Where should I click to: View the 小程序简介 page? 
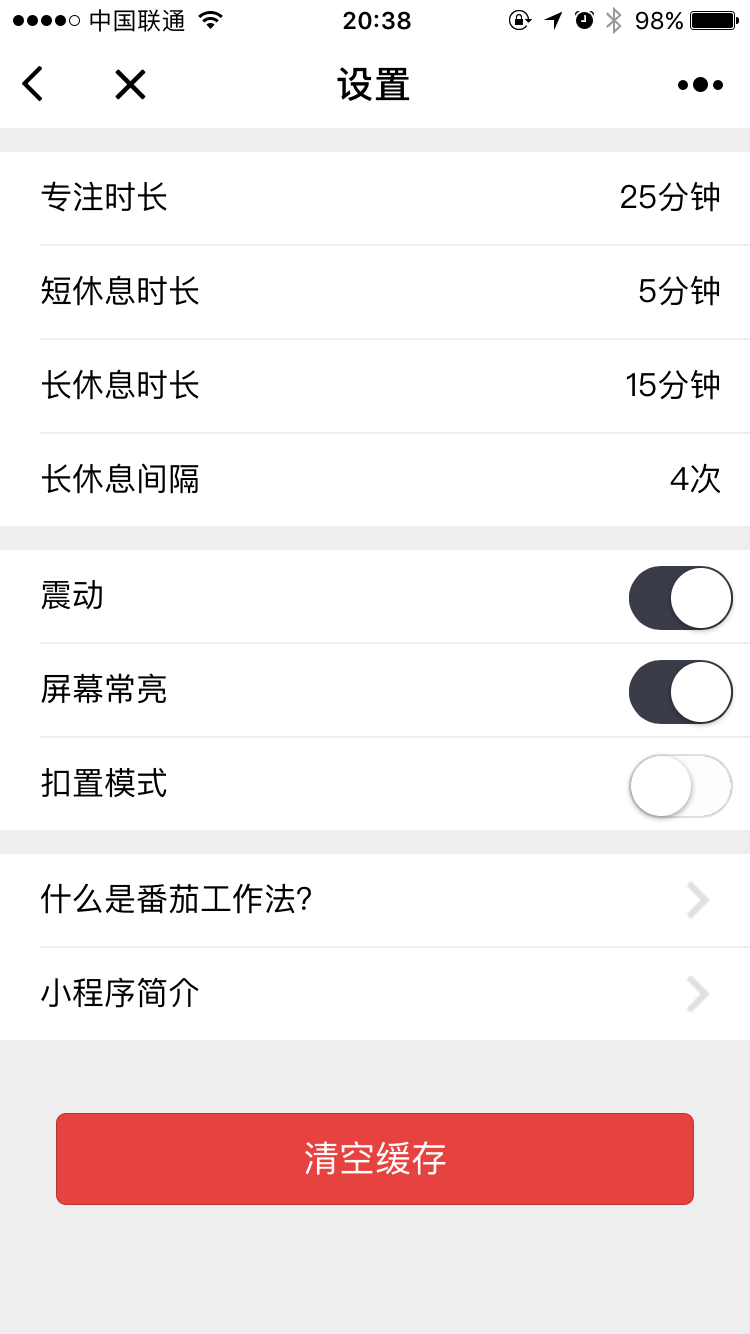coord(375,994)
